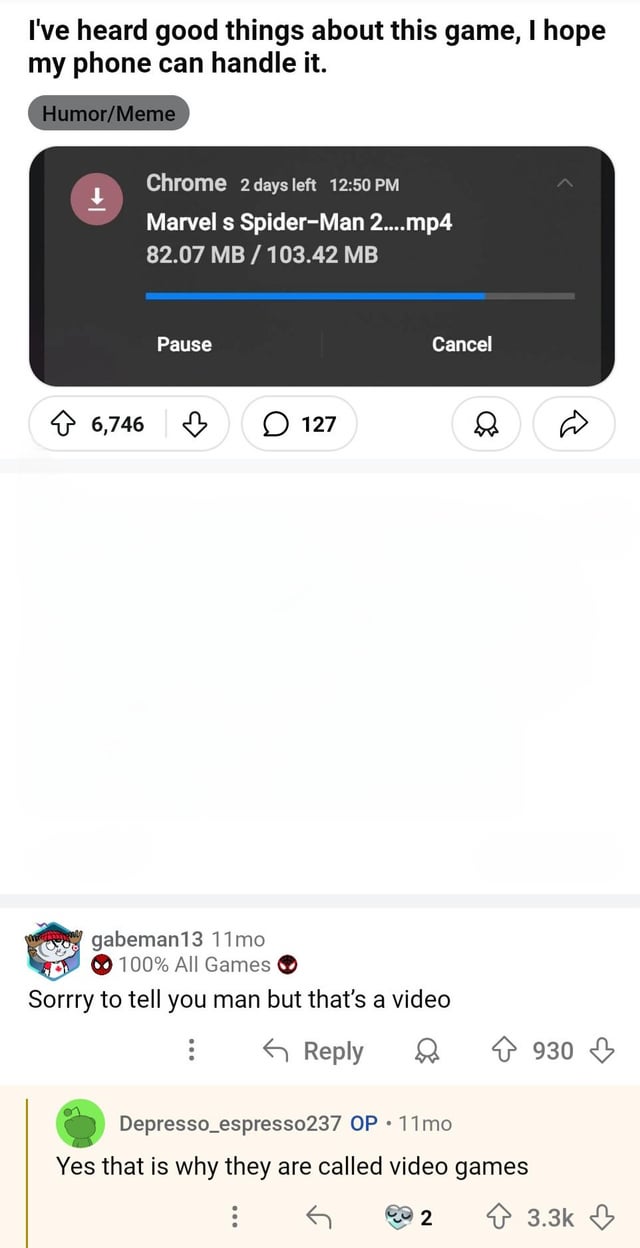Open overflow menu on gabeman13's comment
Image resolution: width=640 pixels, height=1248 pixels.
[x=192, y=1051]
